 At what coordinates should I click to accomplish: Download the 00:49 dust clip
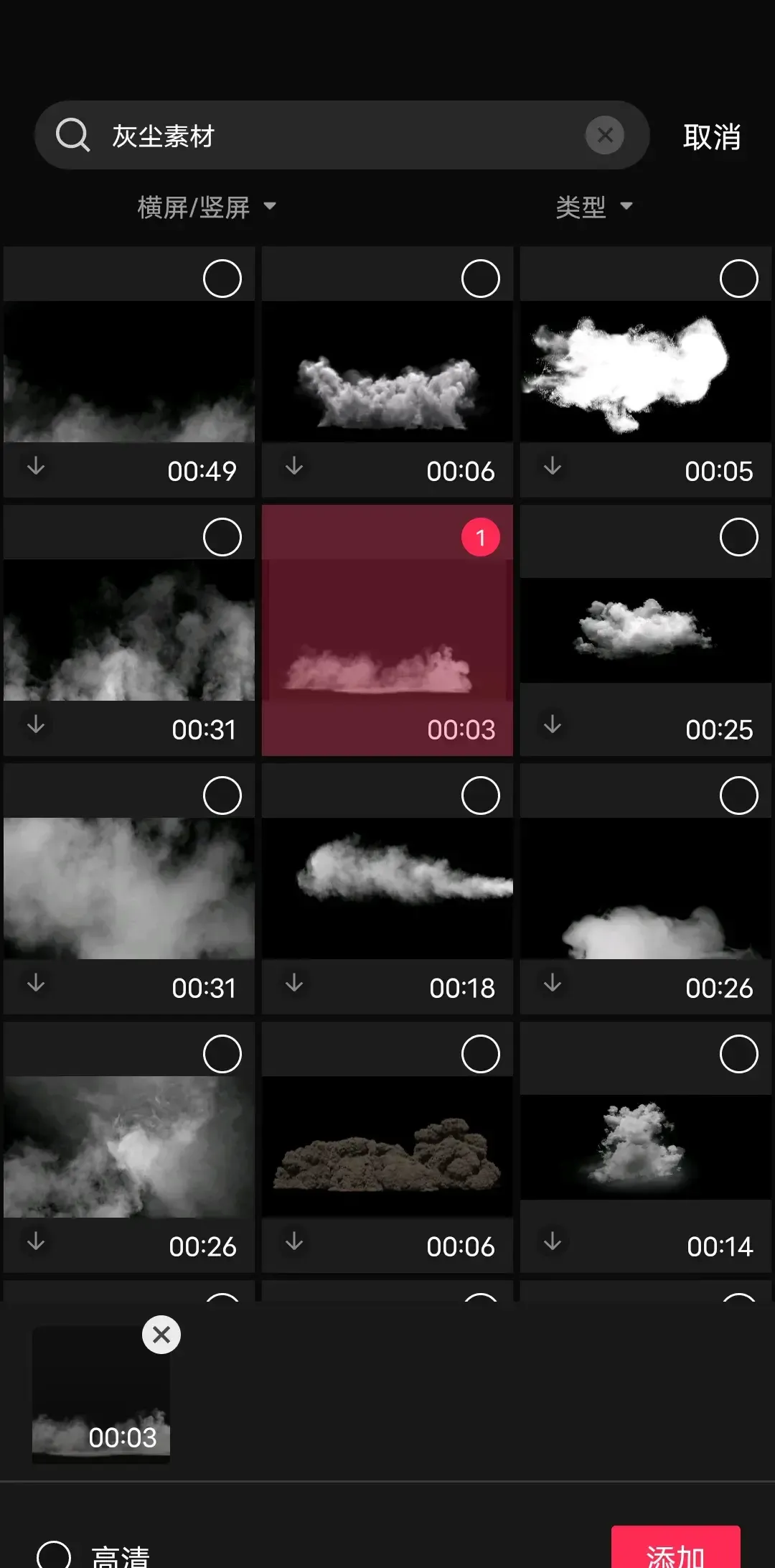point(36,467)
